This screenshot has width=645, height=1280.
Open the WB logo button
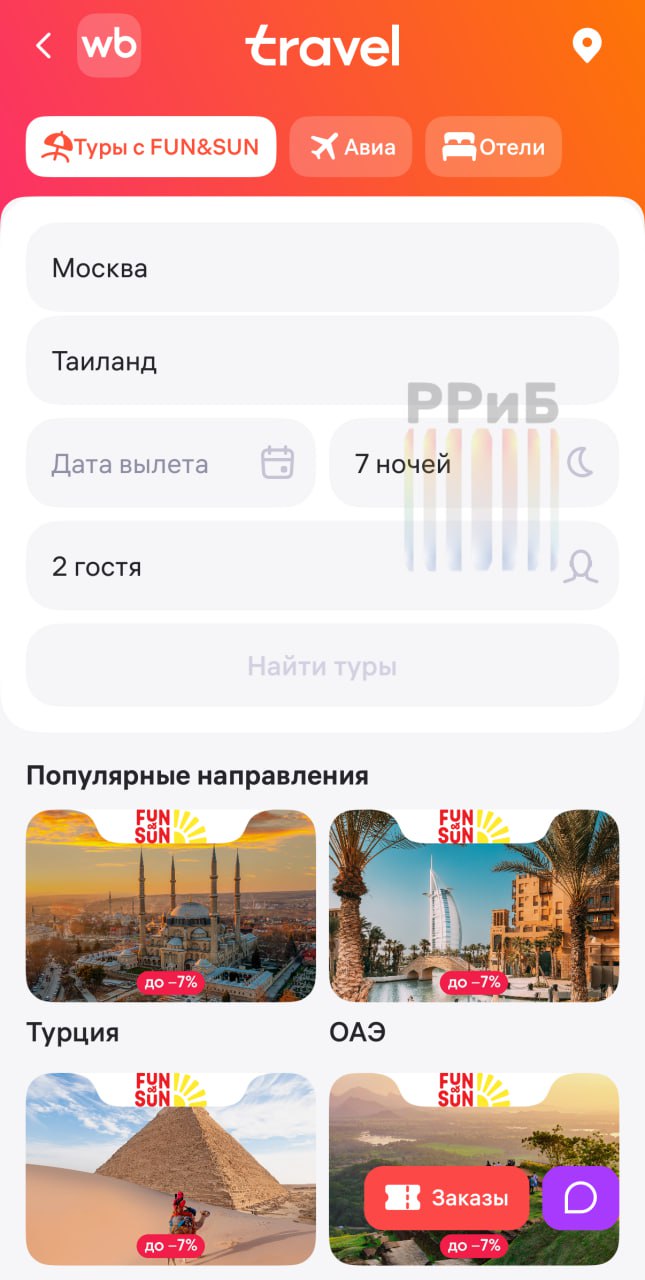109,46
